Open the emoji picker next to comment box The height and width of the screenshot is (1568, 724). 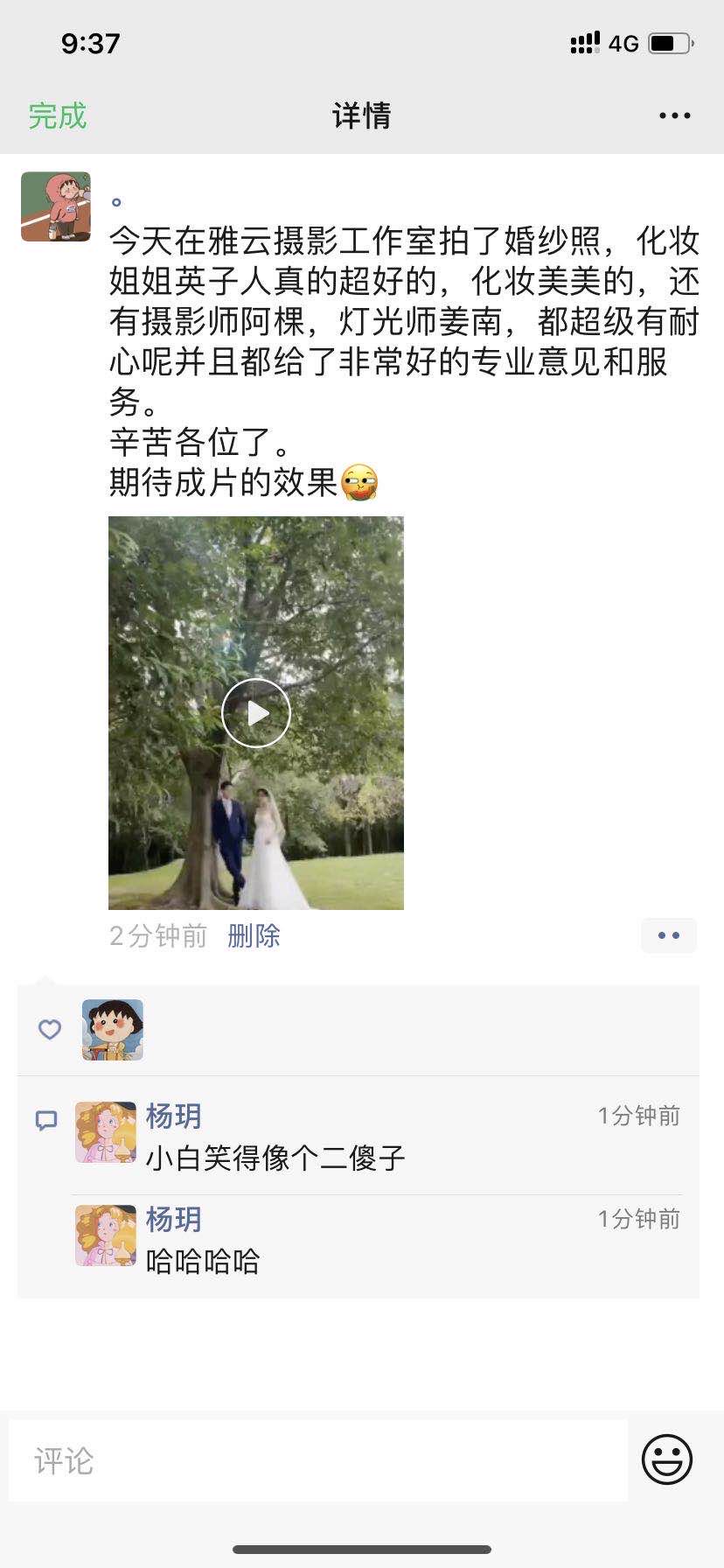click(667, 1459)
